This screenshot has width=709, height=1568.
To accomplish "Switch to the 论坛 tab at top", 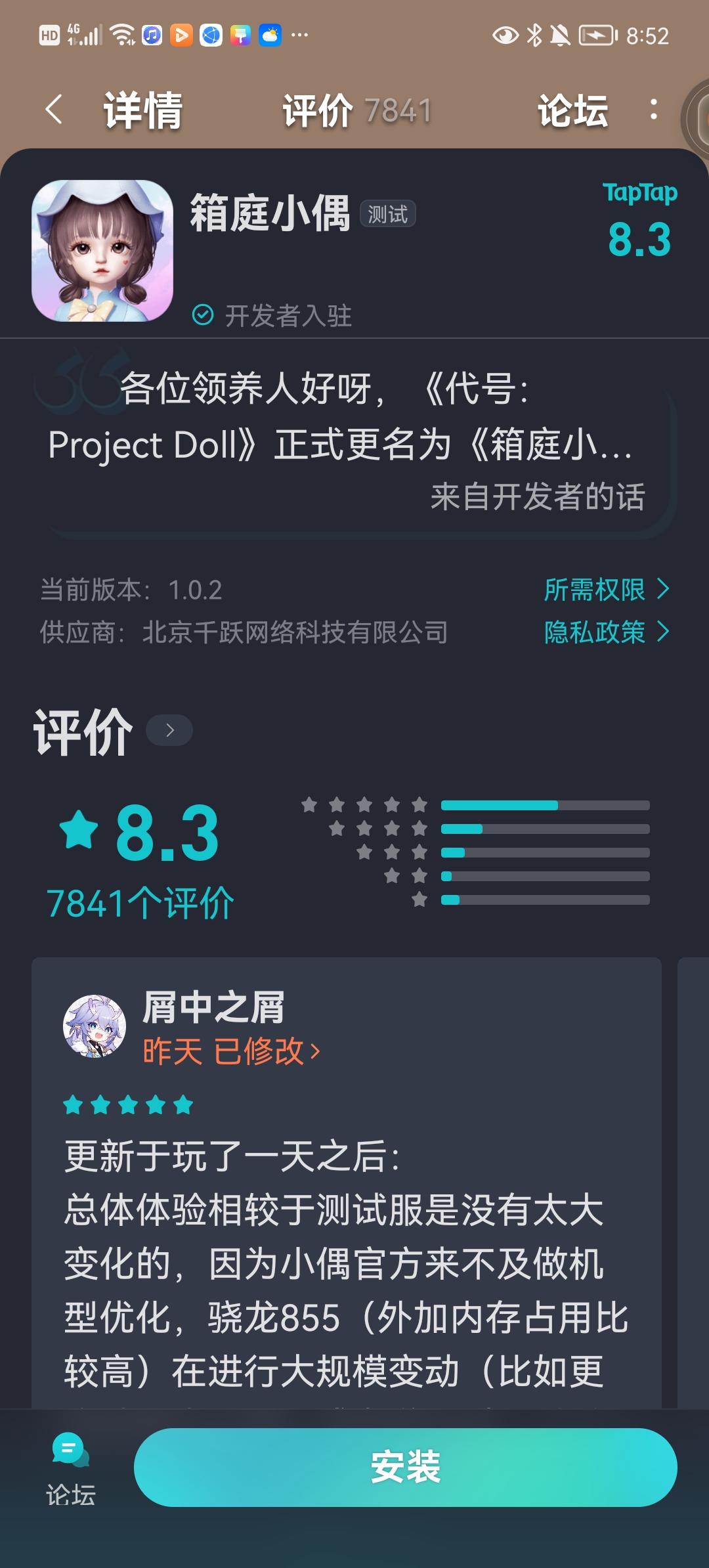I will [572, 110].
